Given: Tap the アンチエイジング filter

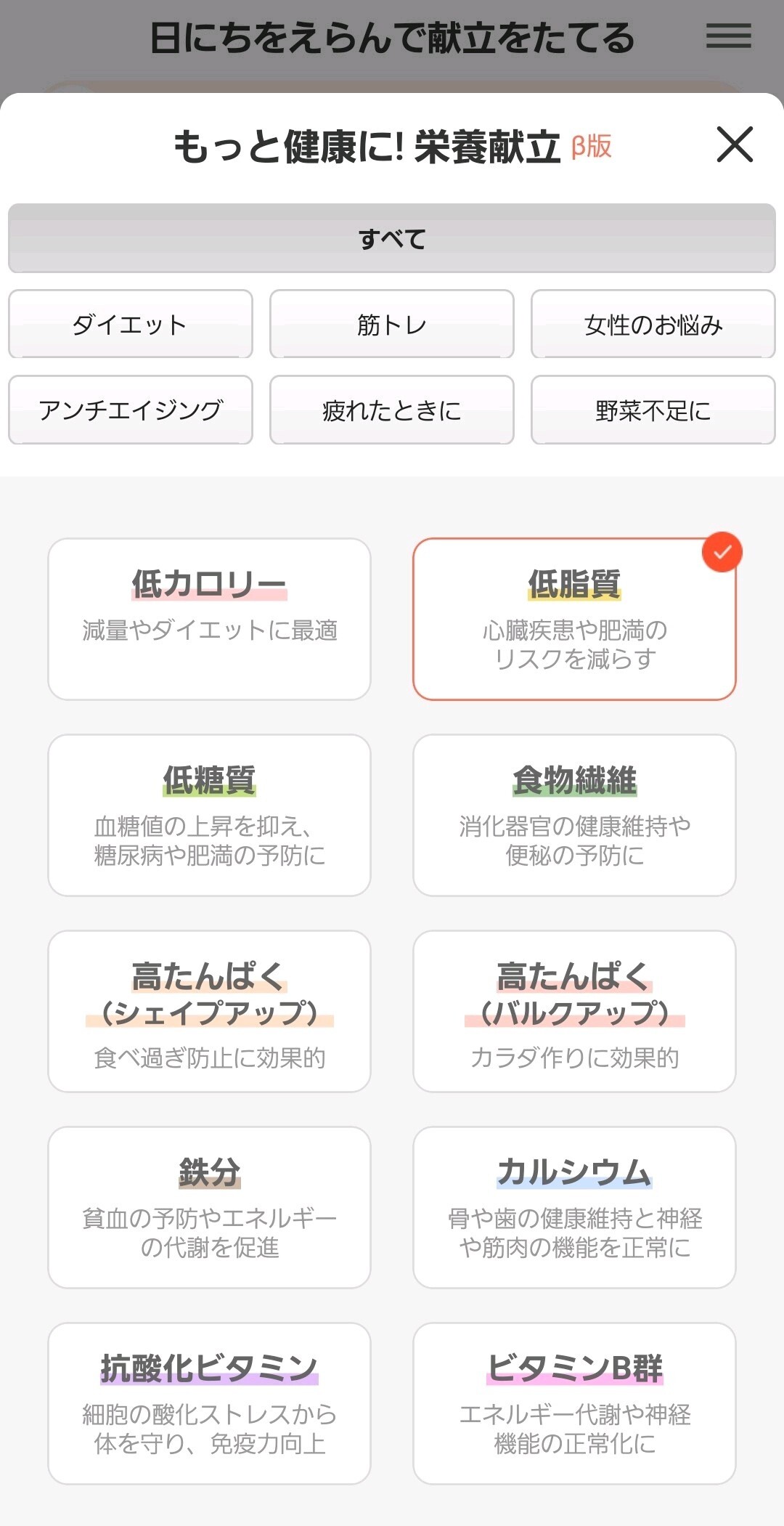Looking at the screenshot, I should (131, 410).
